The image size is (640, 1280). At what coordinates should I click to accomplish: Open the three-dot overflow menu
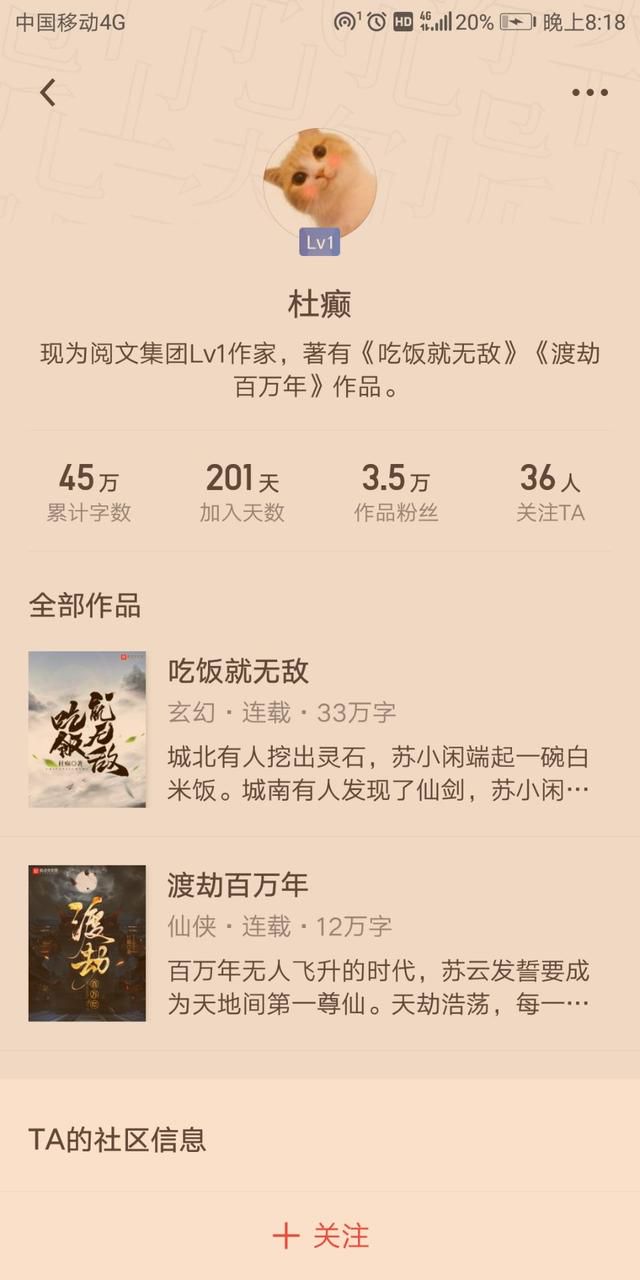pyautogui.click(x=590, y=93)
